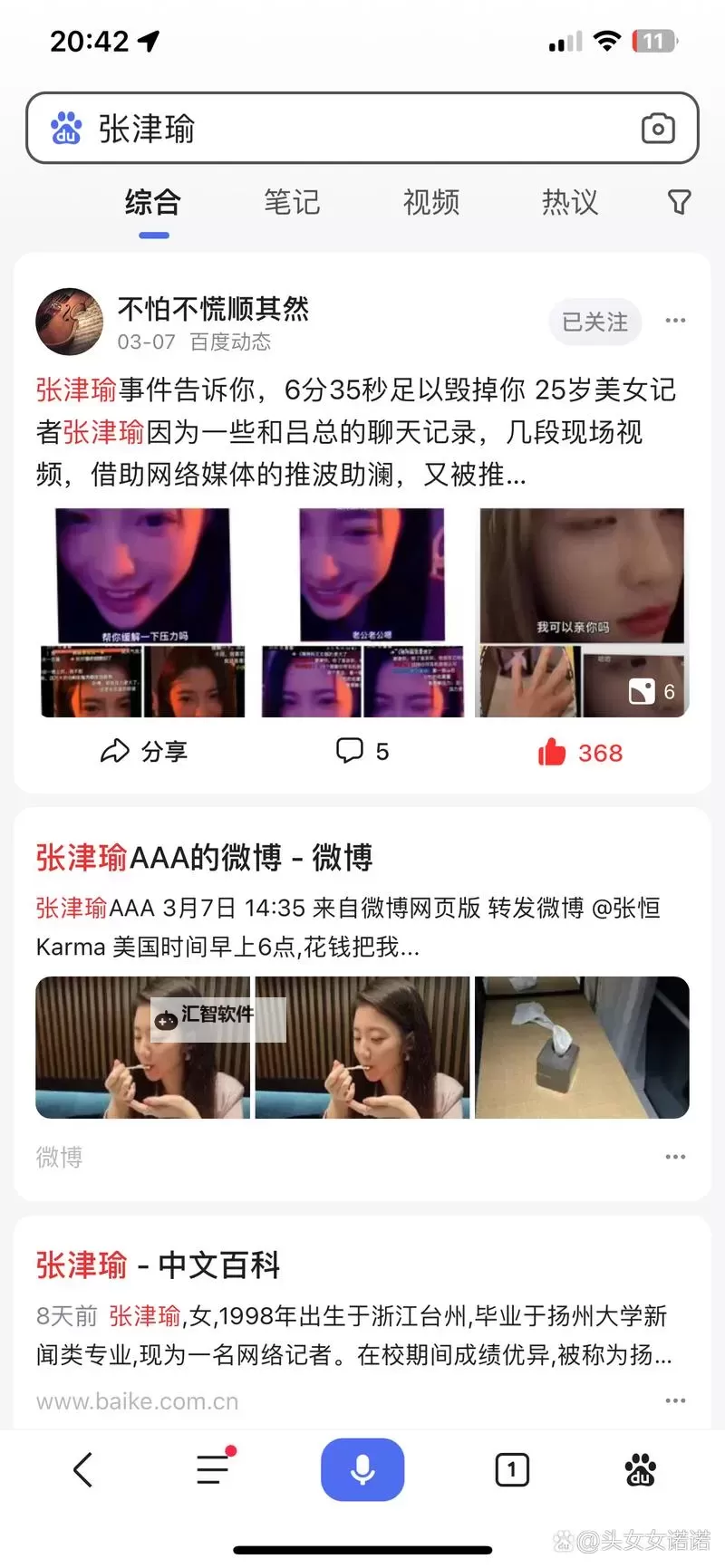
Task: Open more options on 不怕不慌顺其然 post
Action: [x=675, y=320]
